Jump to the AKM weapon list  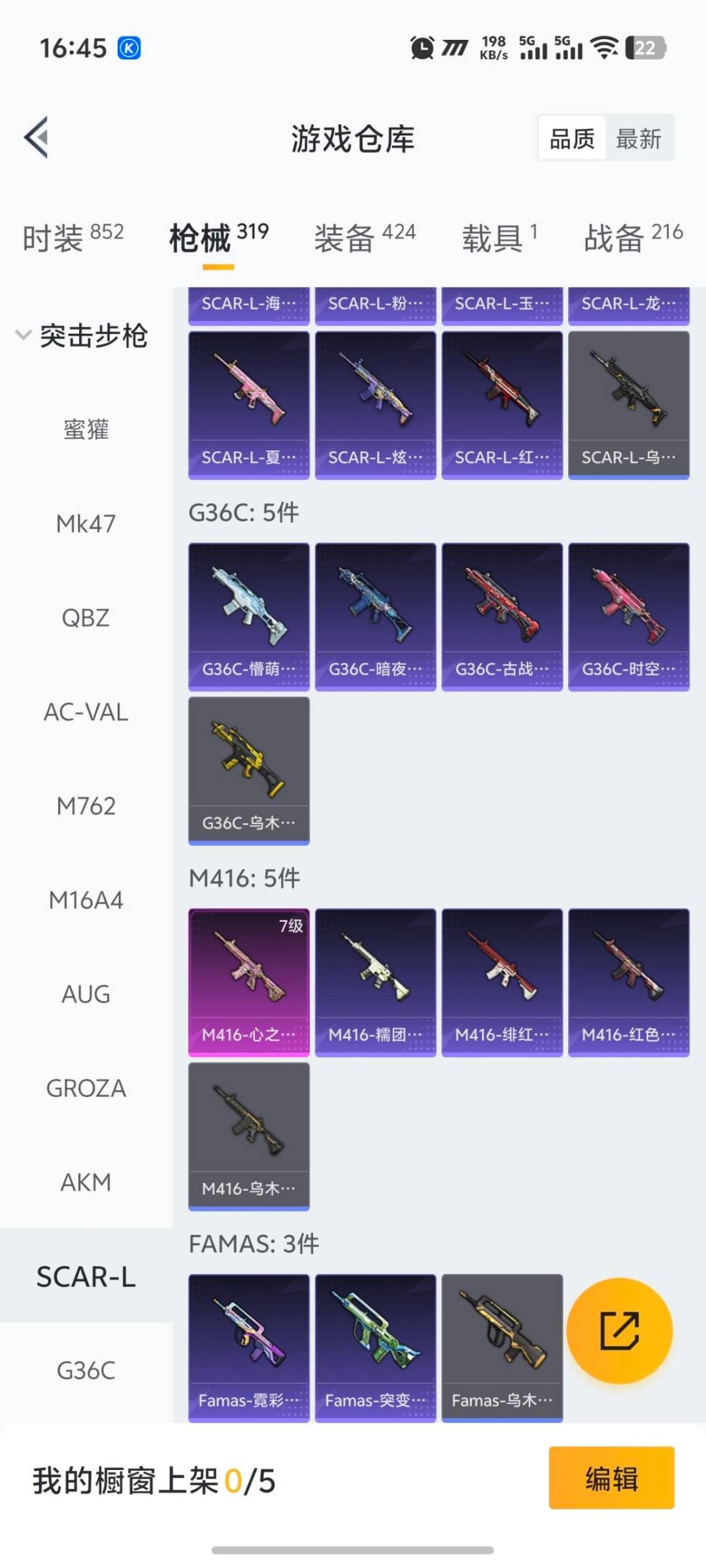pyautogui.click(x=86, y=1183)
